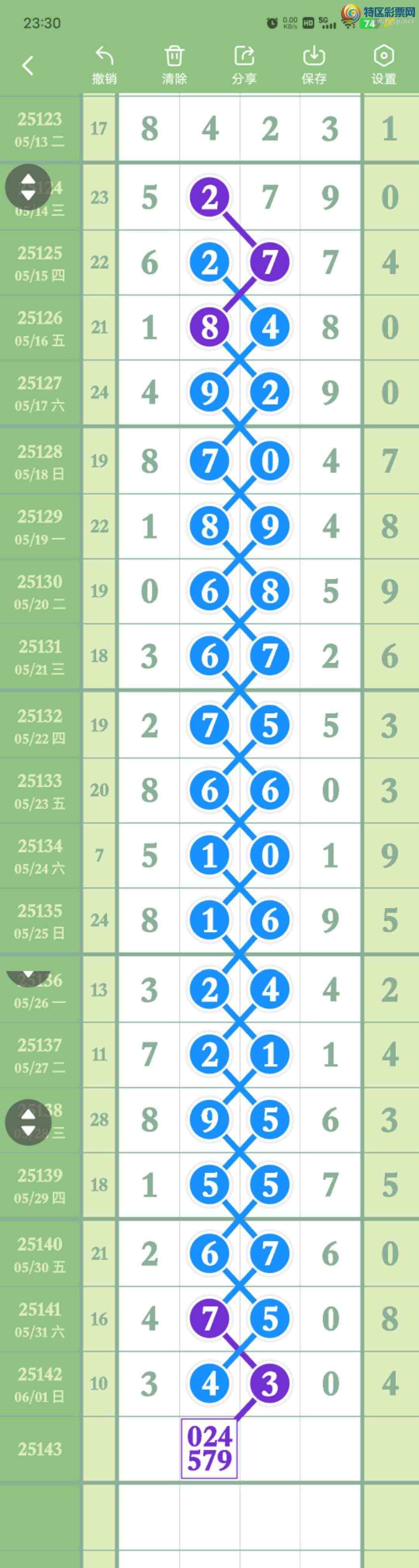Viewport: 419px width, 1568px height.
Task: Open 设置 settings
Action: click(x=384, y=64)
